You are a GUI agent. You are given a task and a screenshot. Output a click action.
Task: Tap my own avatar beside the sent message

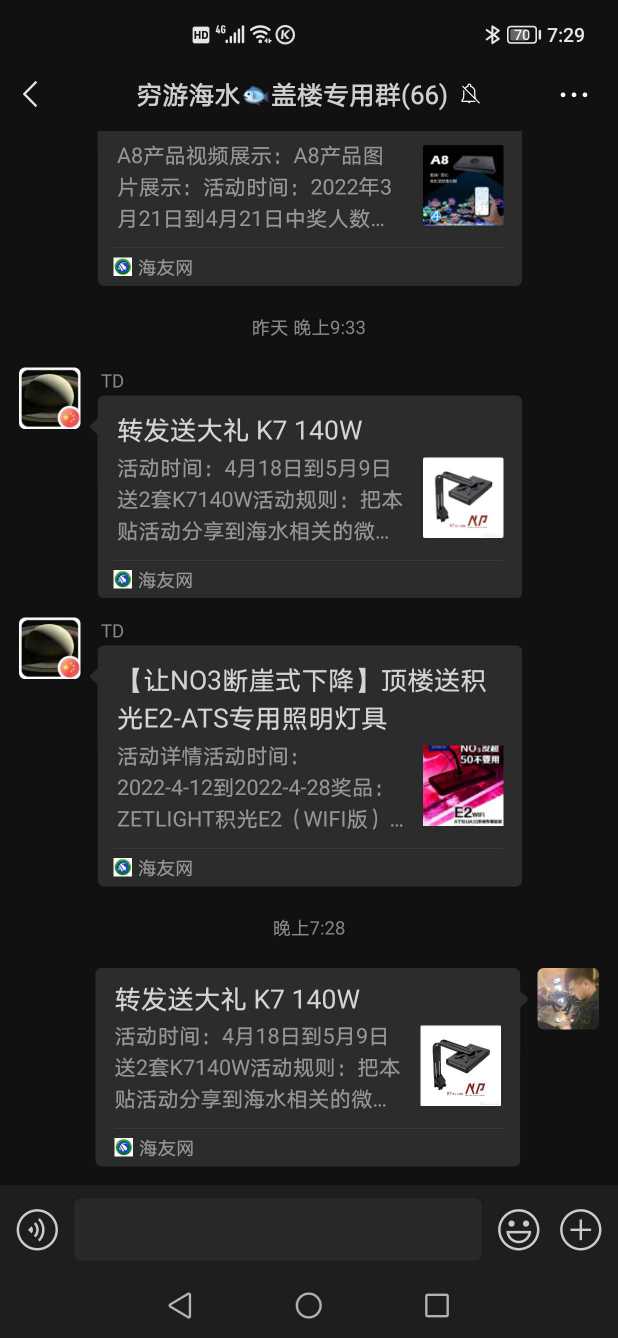[568, 998]
